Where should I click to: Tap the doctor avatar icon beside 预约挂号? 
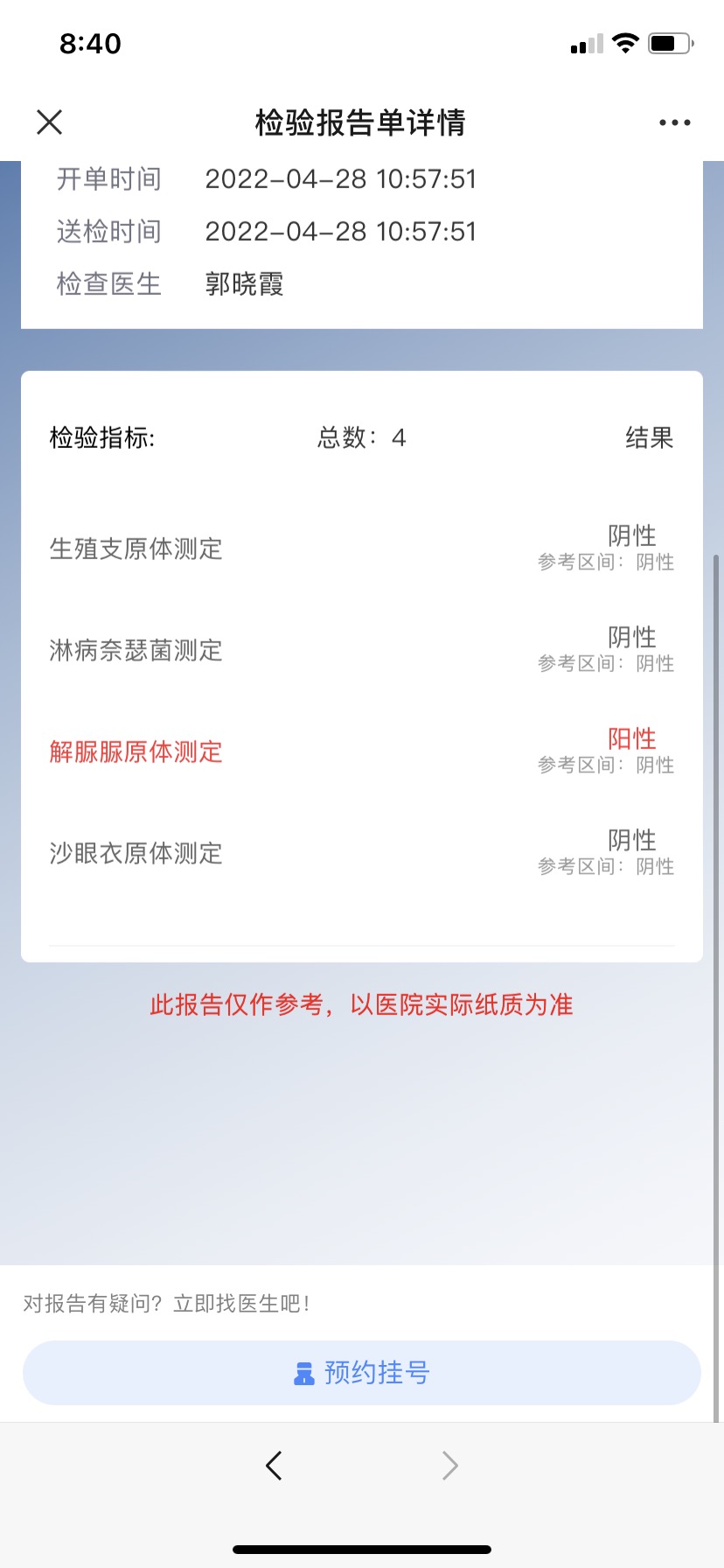303,1372
